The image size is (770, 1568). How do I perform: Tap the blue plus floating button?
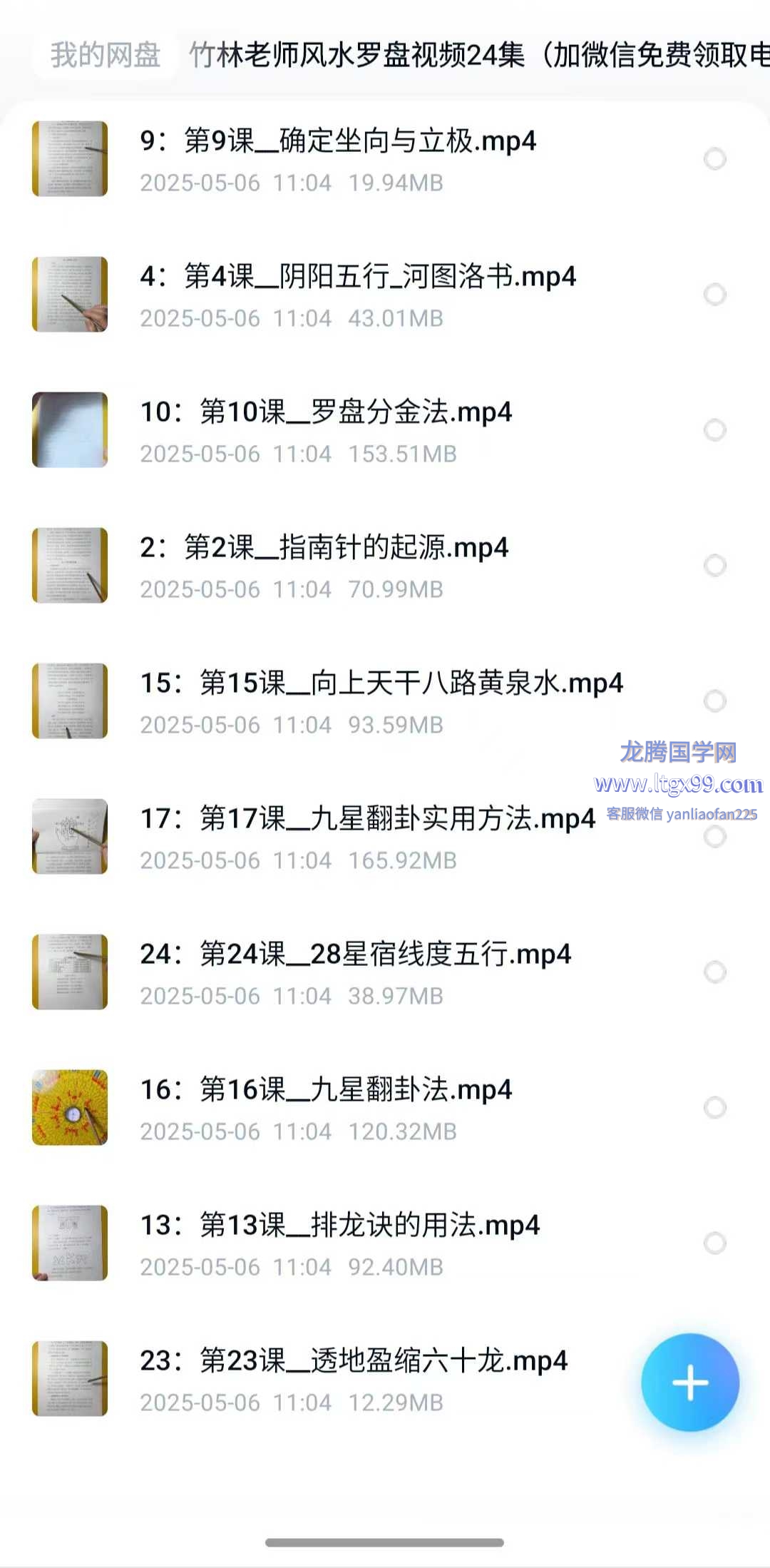(689, 1382)
